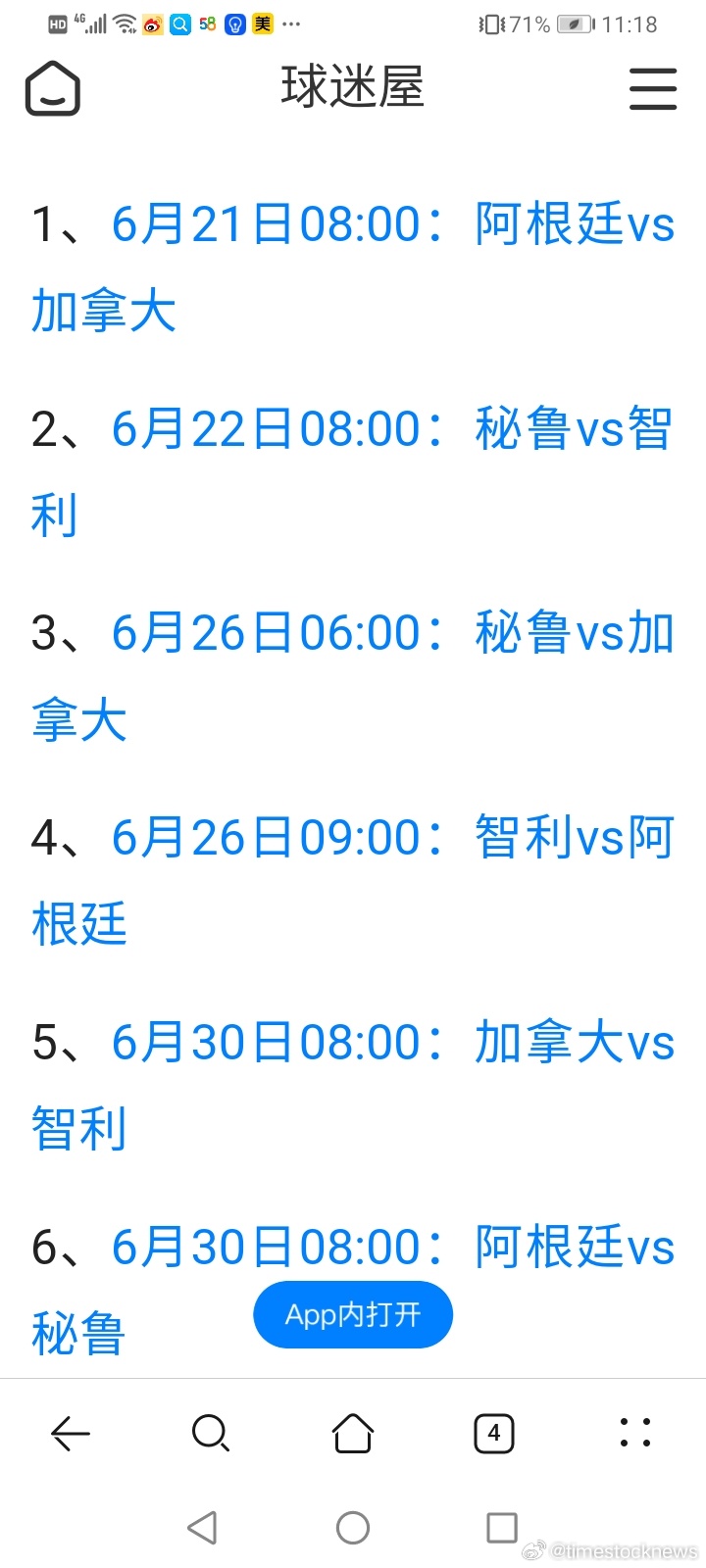Open the hamburger menu at top right
Image resolution: width=706 pixels, height=1568 pixels.
(x=653, y=89)
